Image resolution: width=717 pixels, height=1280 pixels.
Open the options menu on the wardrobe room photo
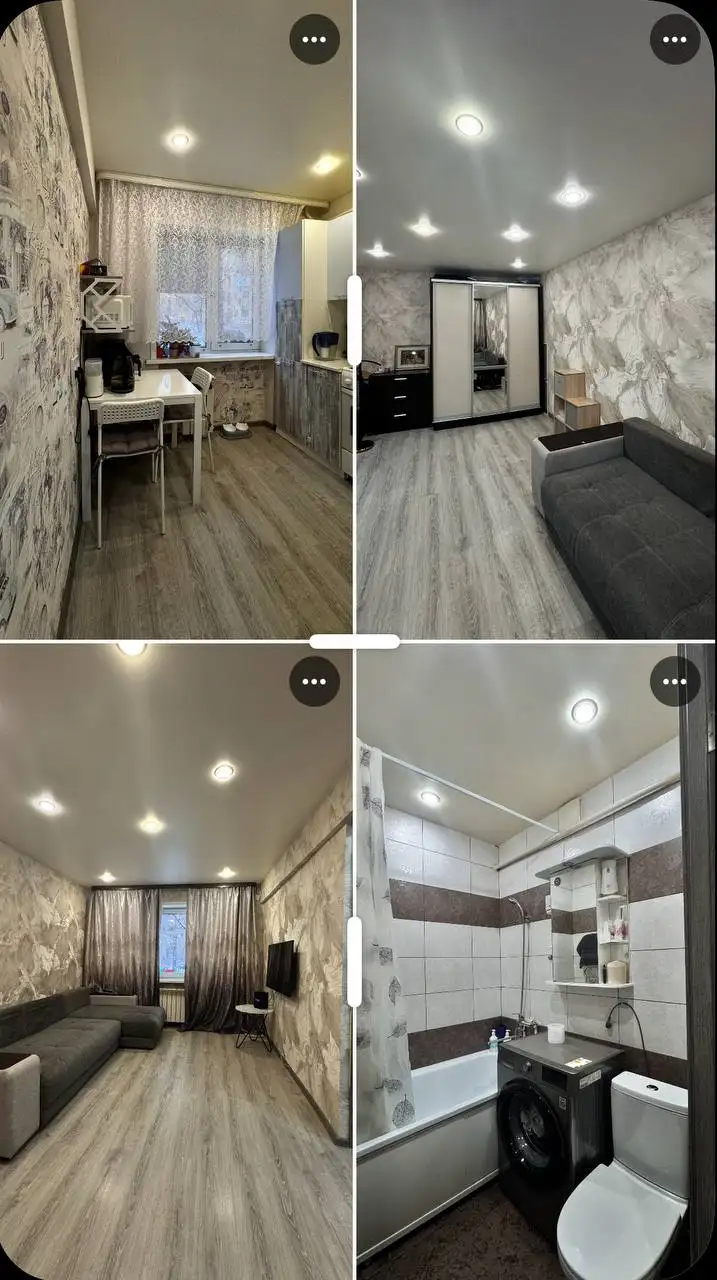point(675,40)
